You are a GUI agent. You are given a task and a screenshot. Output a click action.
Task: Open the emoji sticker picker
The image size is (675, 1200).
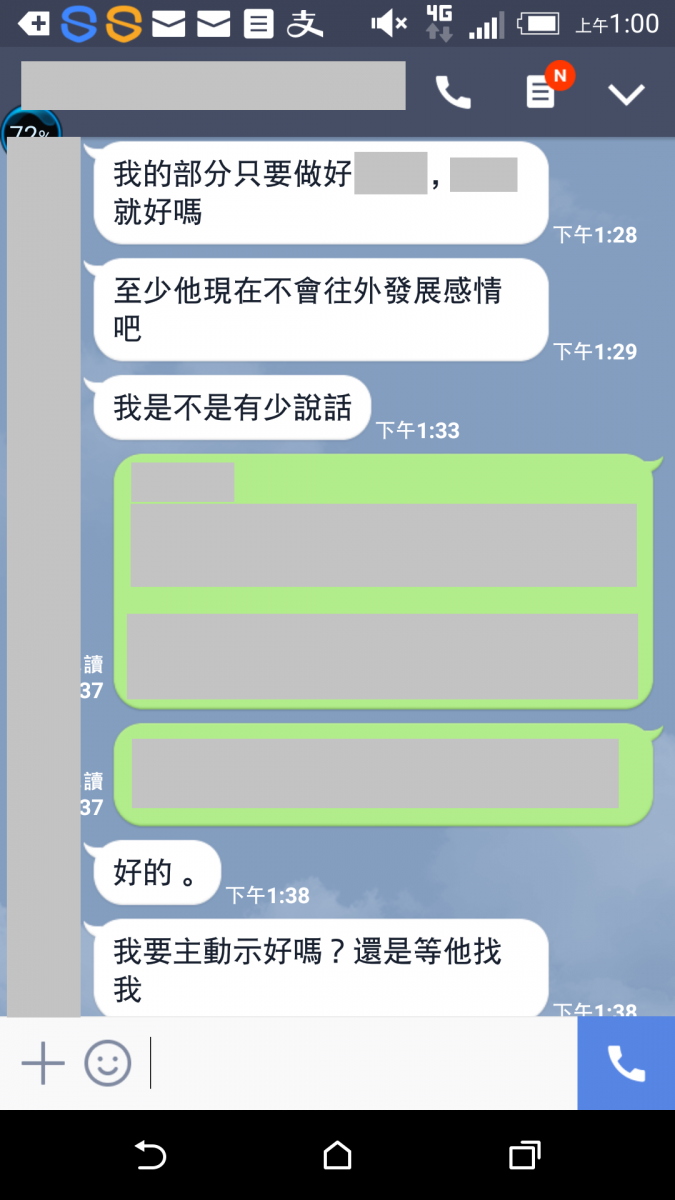[107, 1063]
